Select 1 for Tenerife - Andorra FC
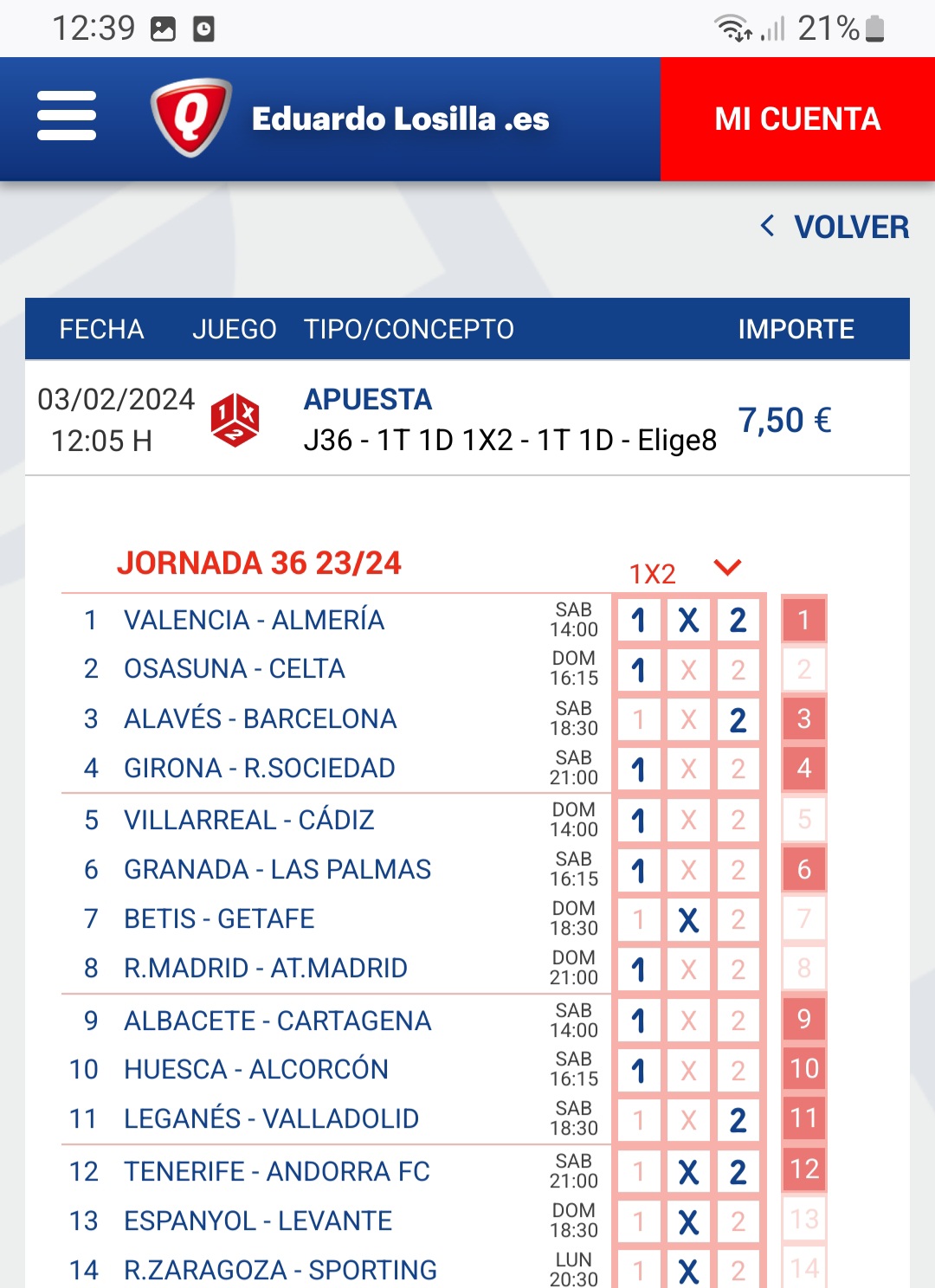Screen dimensions: 935x1288 (x=639, y=1172)
